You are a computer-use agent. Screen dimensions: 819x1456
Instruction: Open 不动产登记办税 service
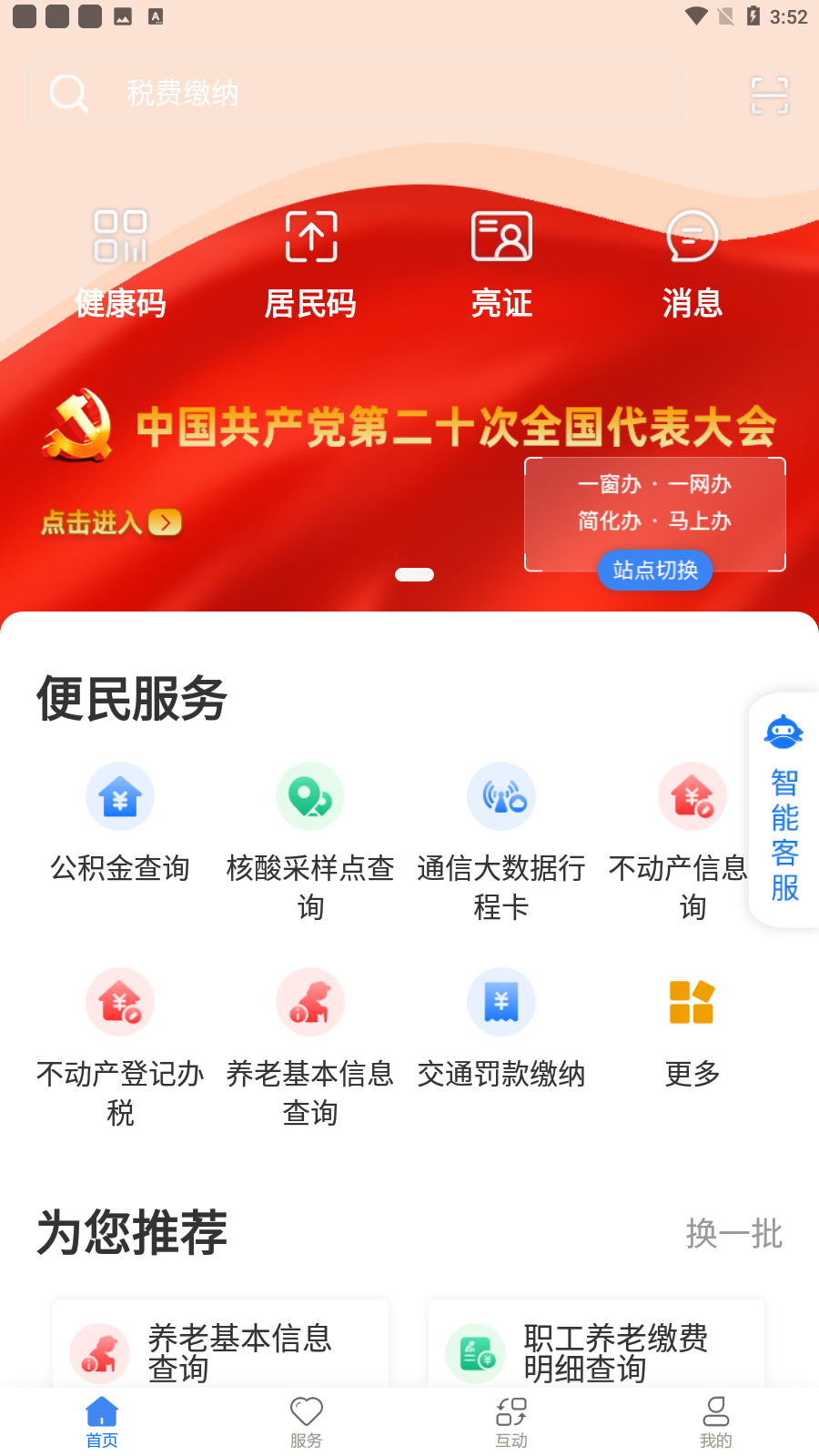tap(120, 1048)
